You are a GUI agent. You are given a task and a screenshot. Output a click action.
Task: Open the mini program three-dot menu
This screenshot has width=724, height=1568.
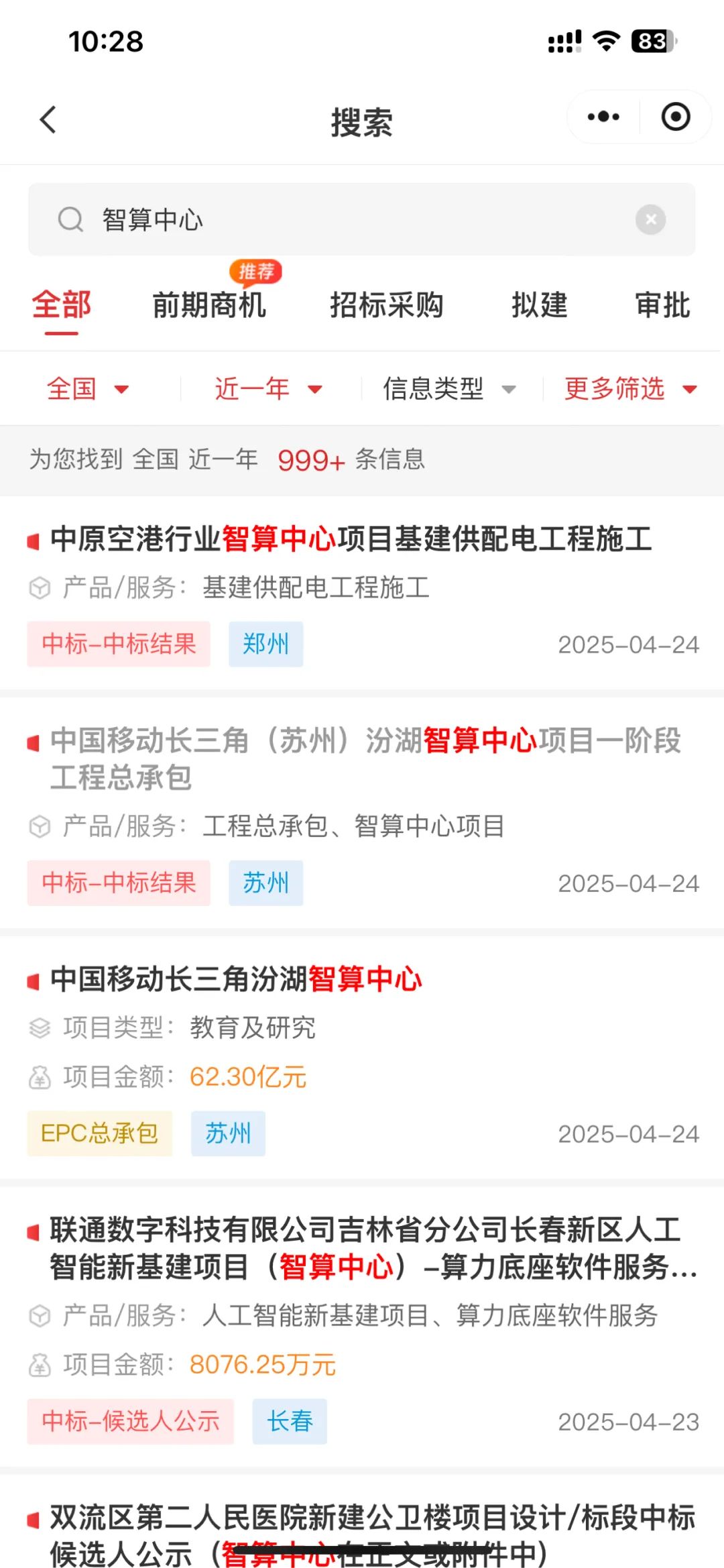603,117
